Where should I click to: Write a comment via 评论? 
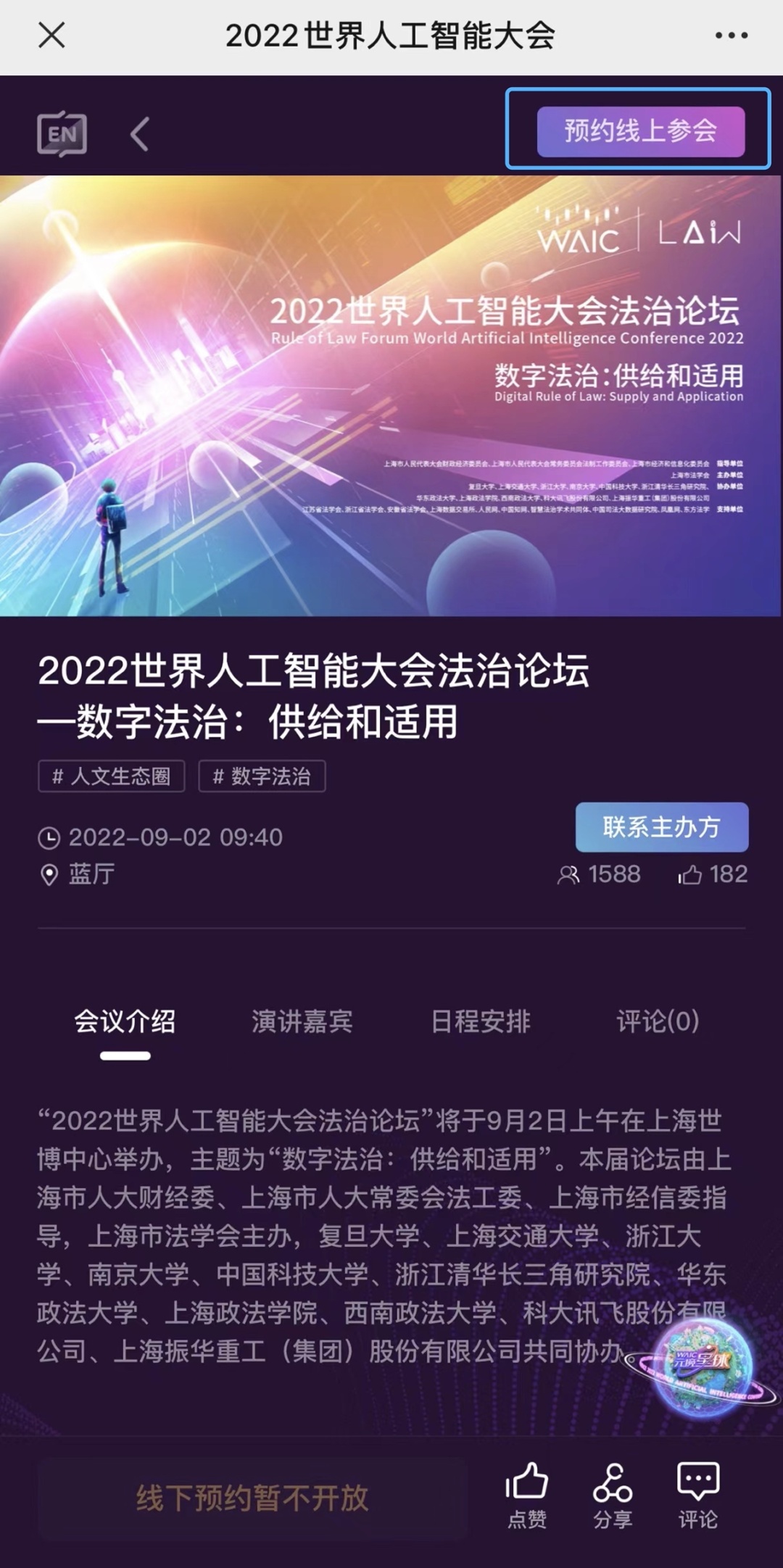(x=698, y=1493)
